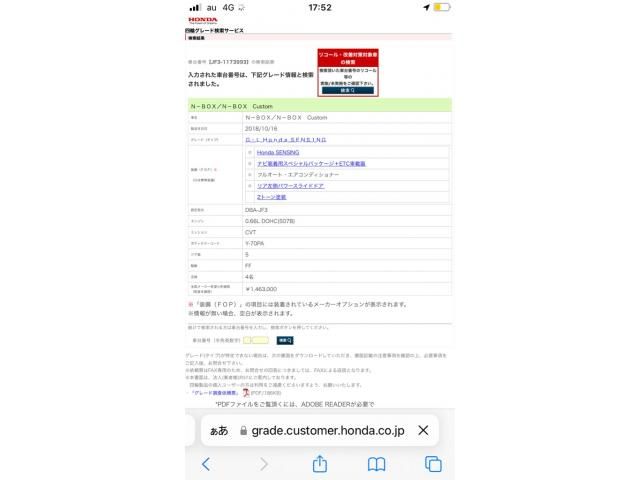Open the Safari bookmarks
640x480 pixels.
[376, 463]
